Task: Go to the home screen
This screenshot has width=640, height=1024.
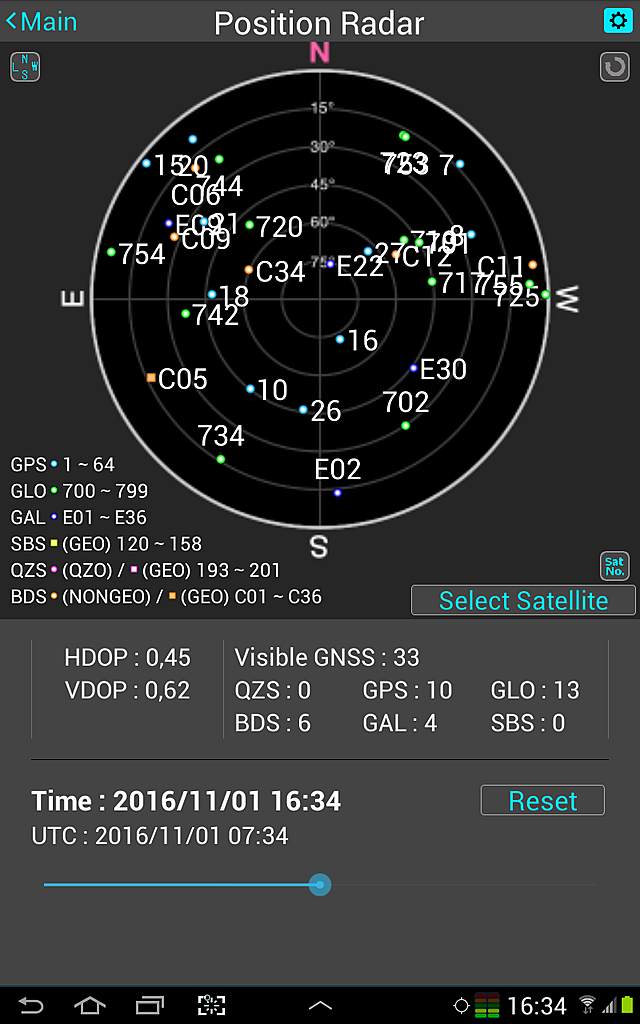Action: coord(89,1005)
